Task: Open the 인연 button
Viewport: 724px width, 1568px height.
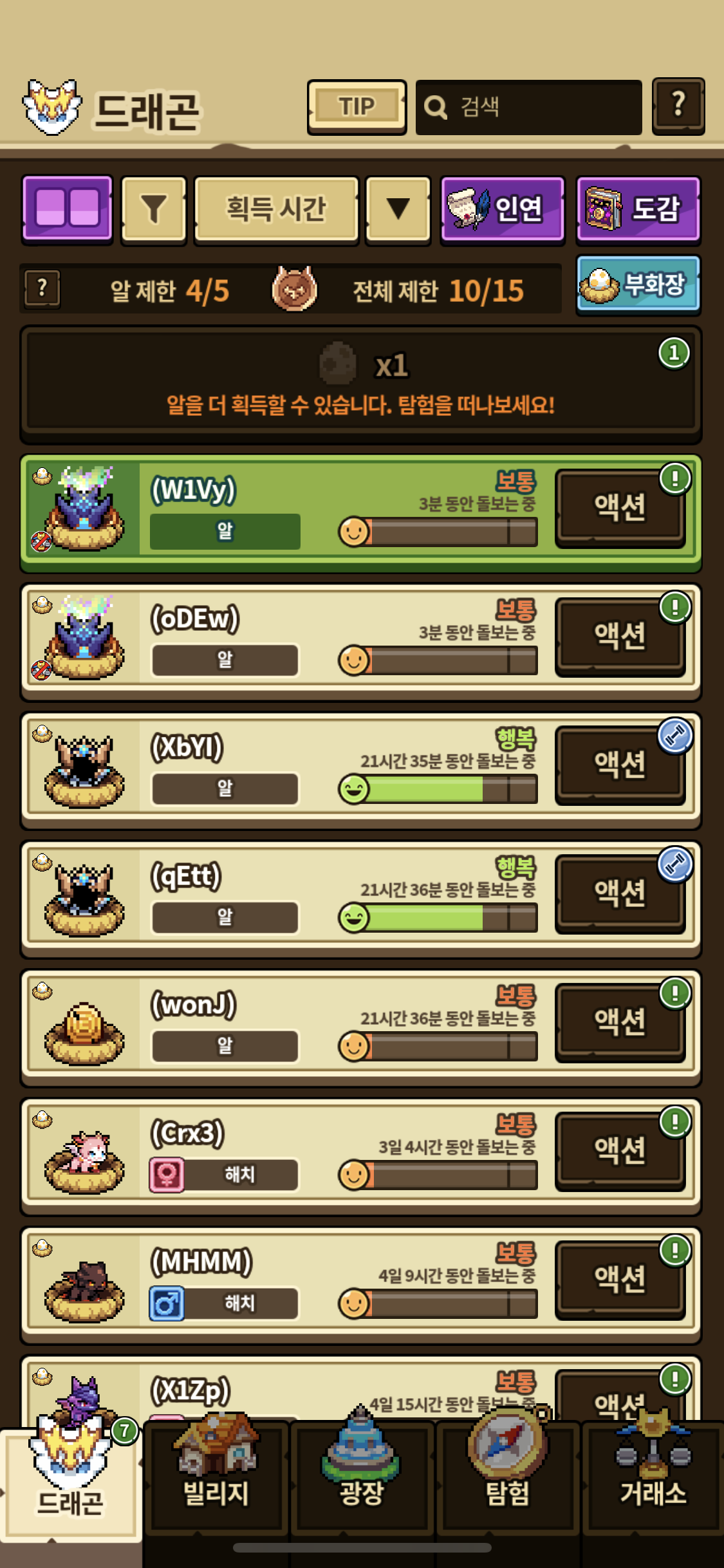Action: click(503, 209)
